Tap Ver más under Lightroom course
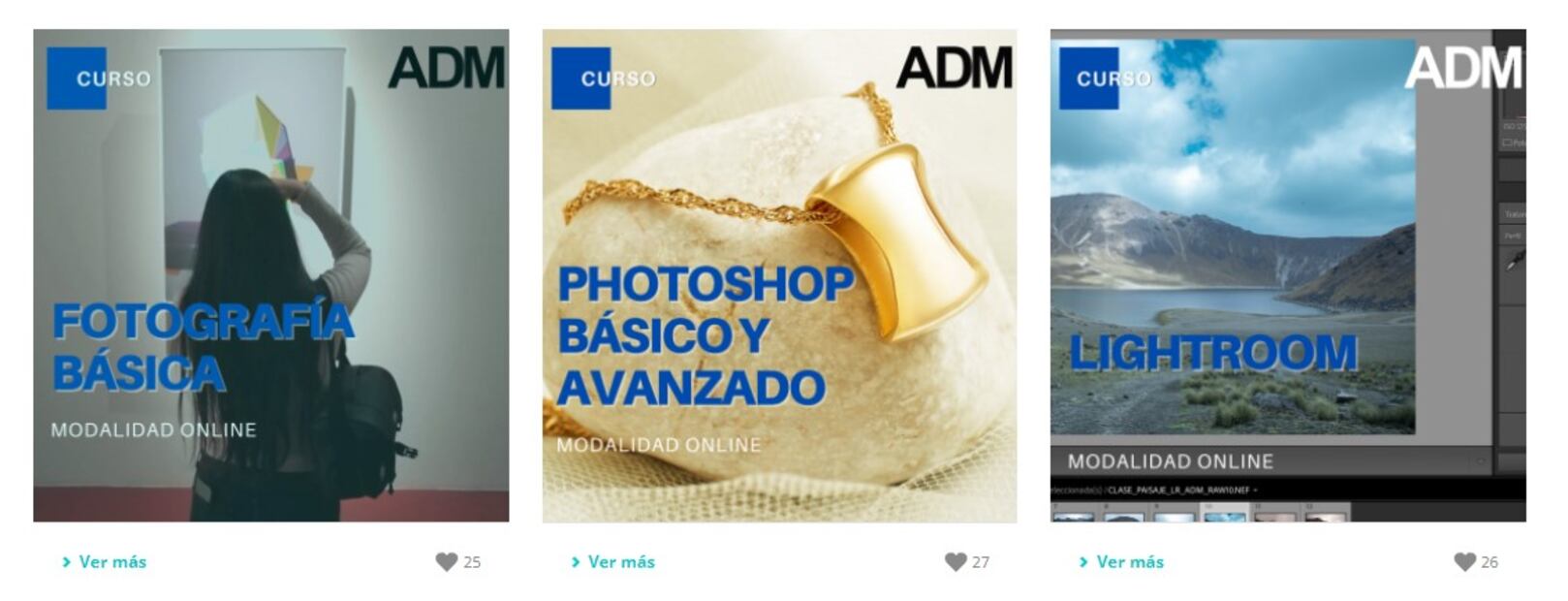 click(x=1122, y=562)
